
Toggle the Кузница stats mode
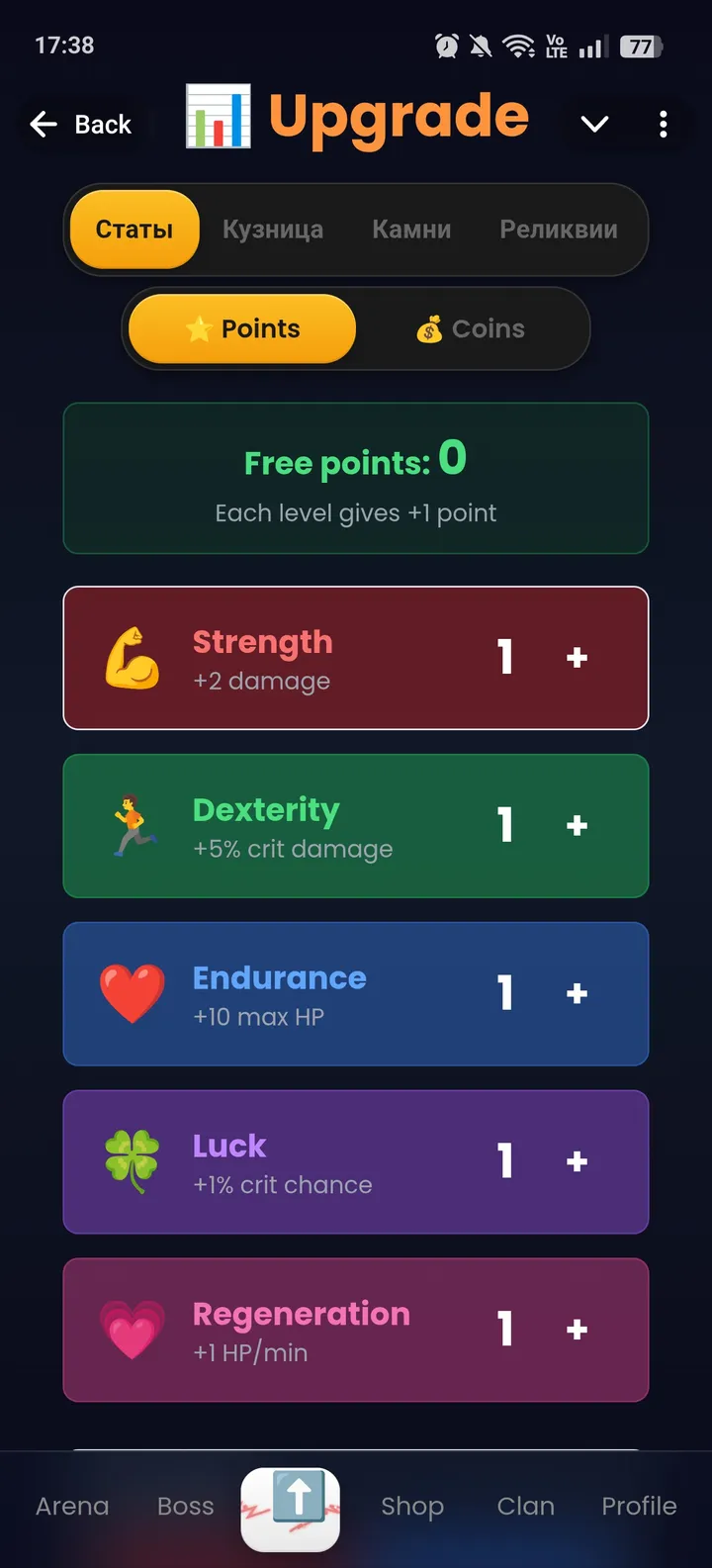point(273,229)
